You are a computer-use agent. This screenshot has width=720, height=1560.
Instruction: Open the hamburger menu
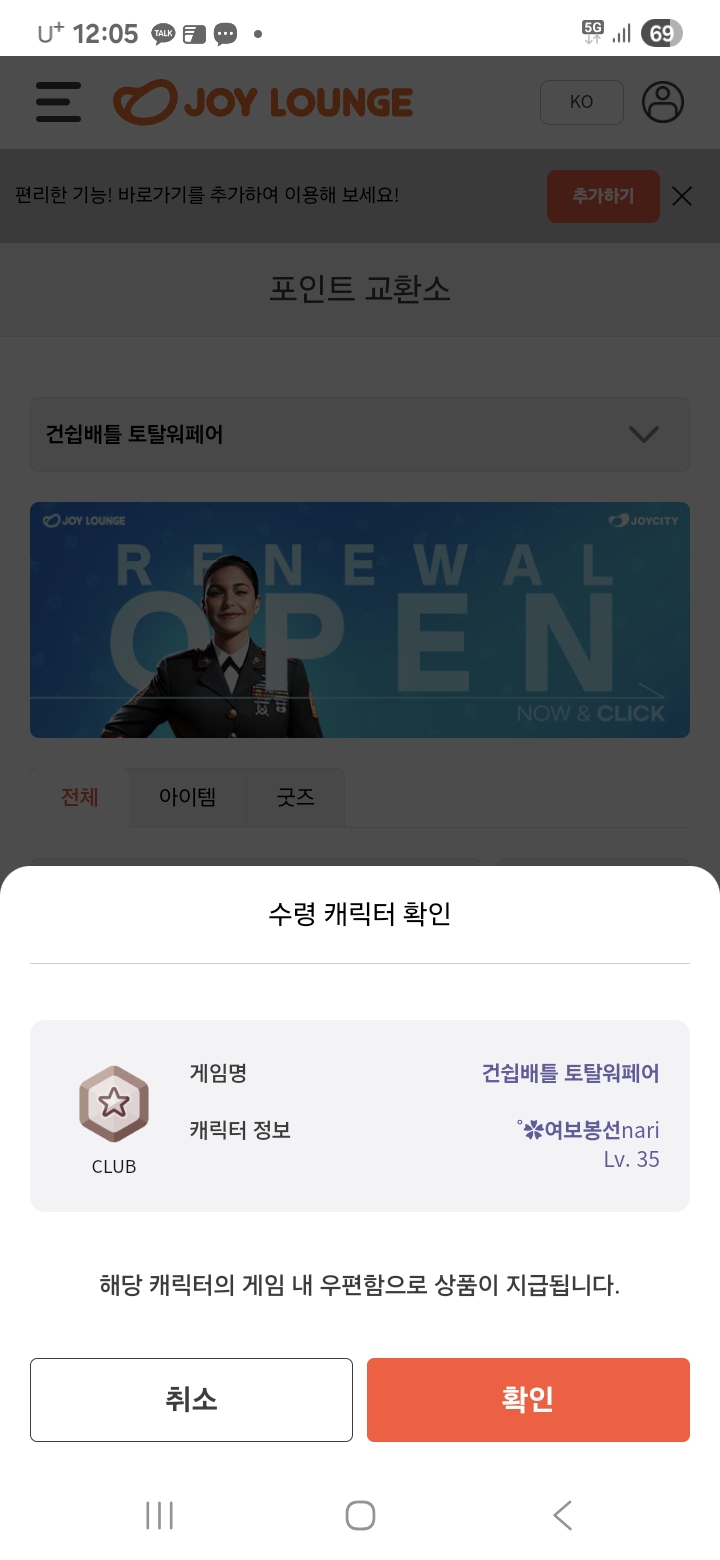click(x=58, y=102)
